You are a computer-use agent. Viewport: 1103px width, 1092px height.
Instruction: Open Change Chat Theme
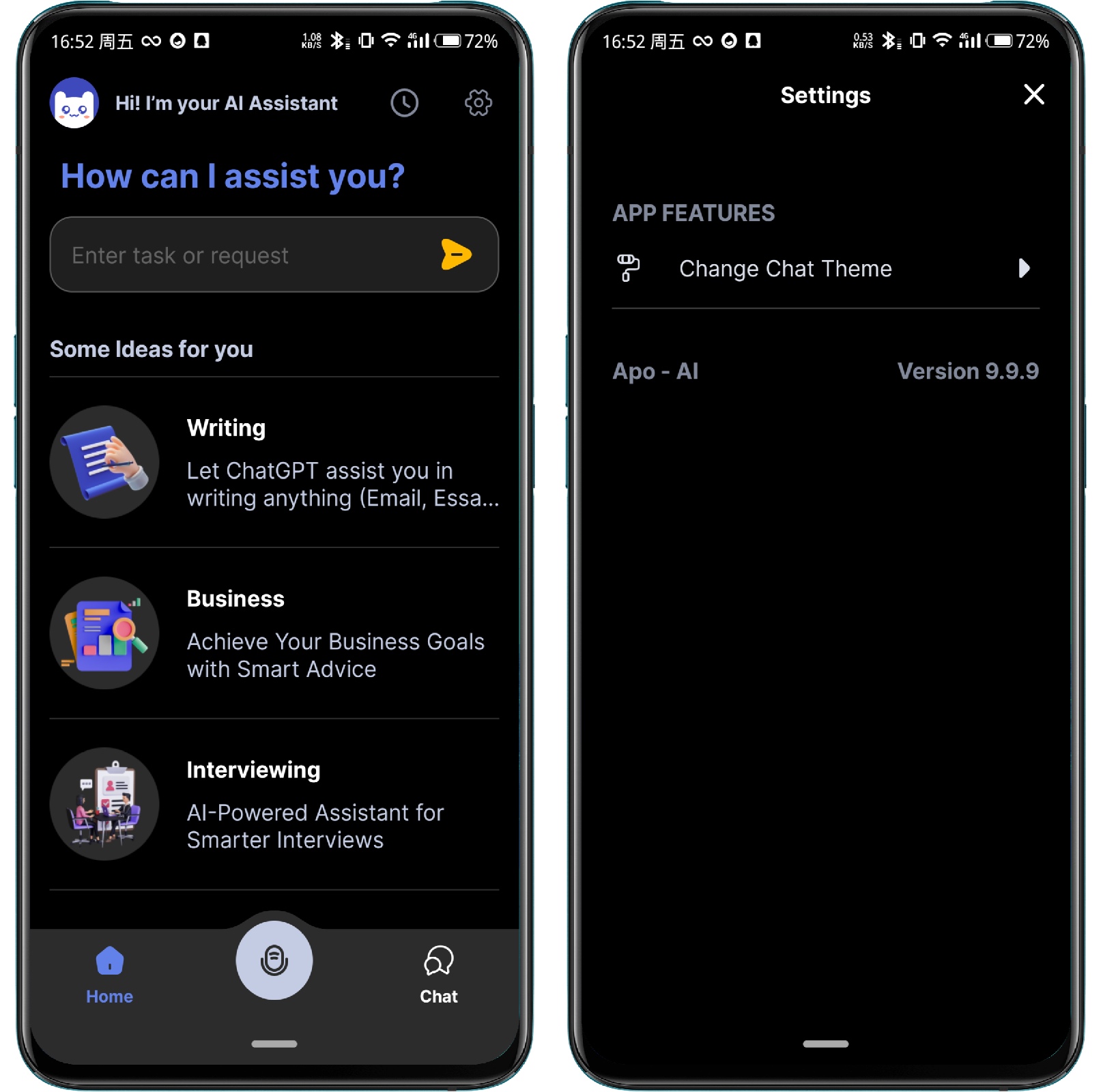(x=825, y=269)
